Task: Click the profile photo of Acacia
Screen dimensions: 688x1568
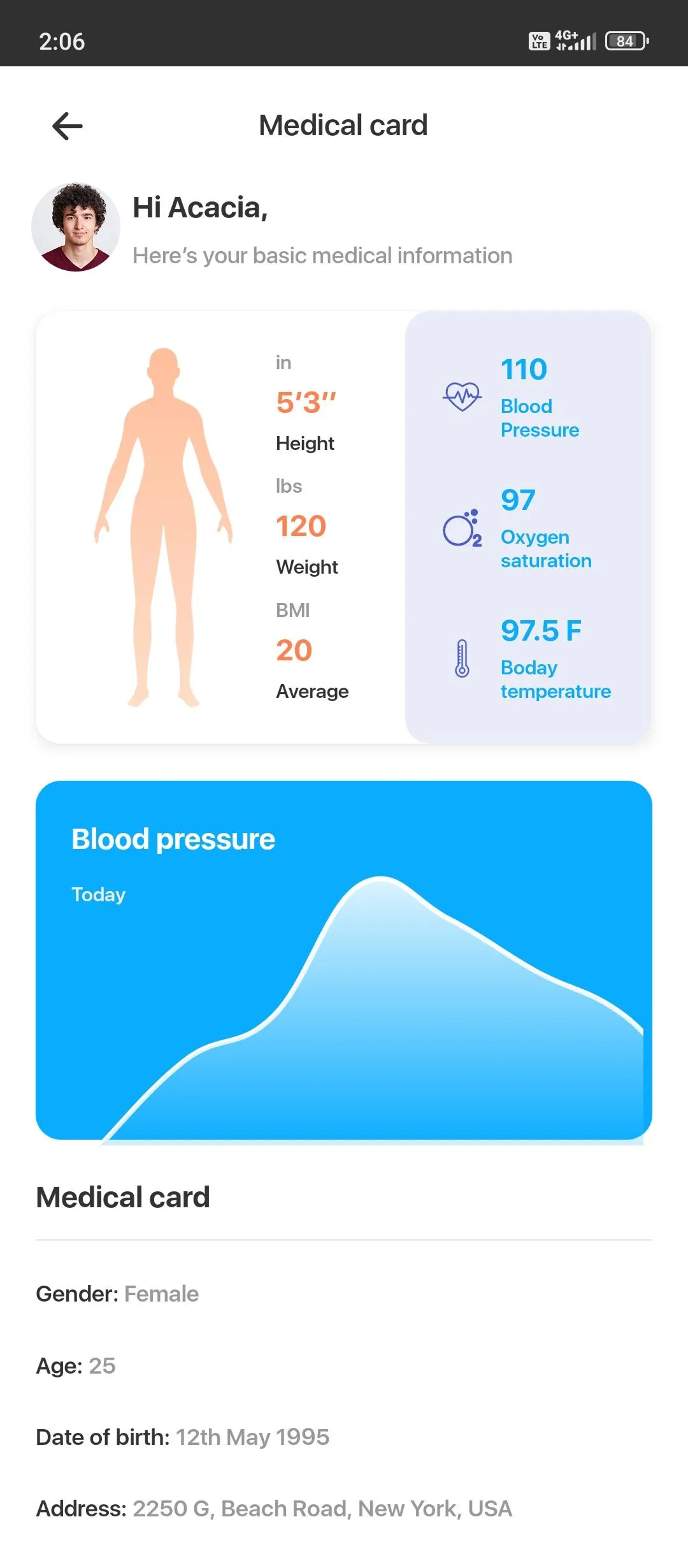Action: pyautogui.click(x=75, y=227)
